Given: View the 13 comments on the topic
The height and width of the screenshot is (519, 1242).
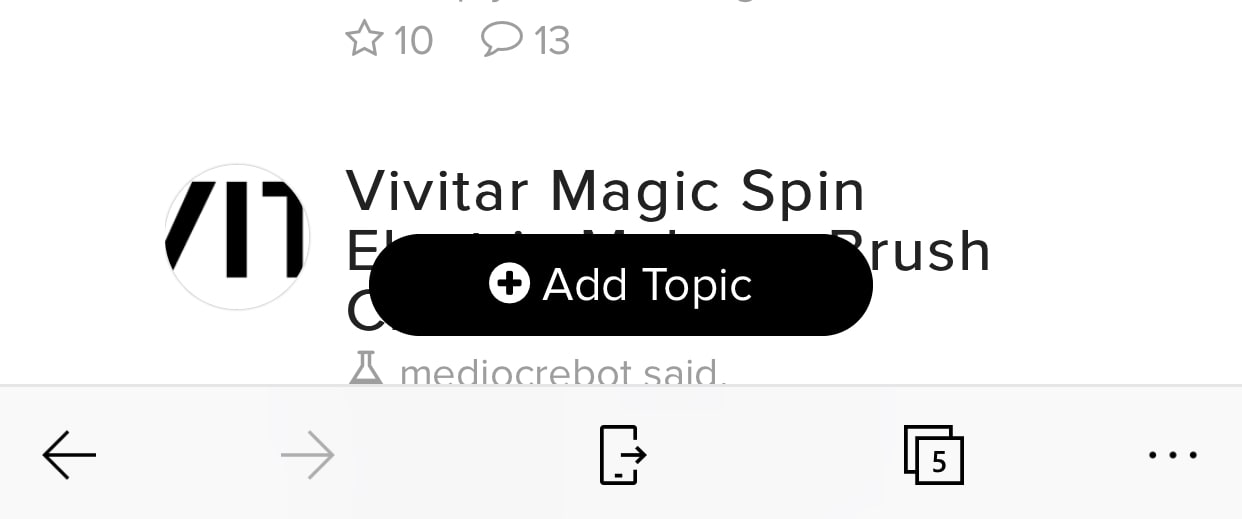Looking at the screenshot, I should (502, 40).
